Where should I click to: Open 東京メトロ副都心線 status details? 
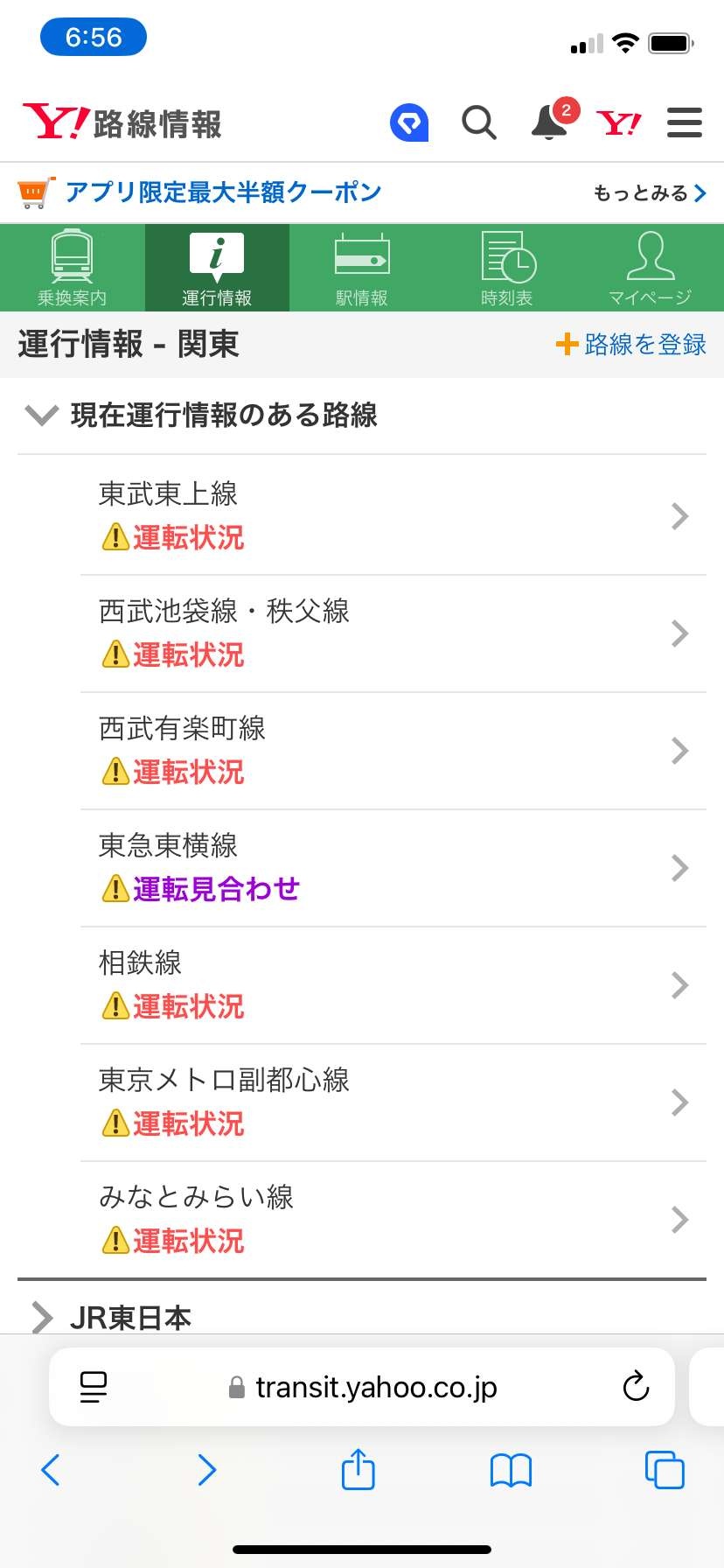[393, 1102]
